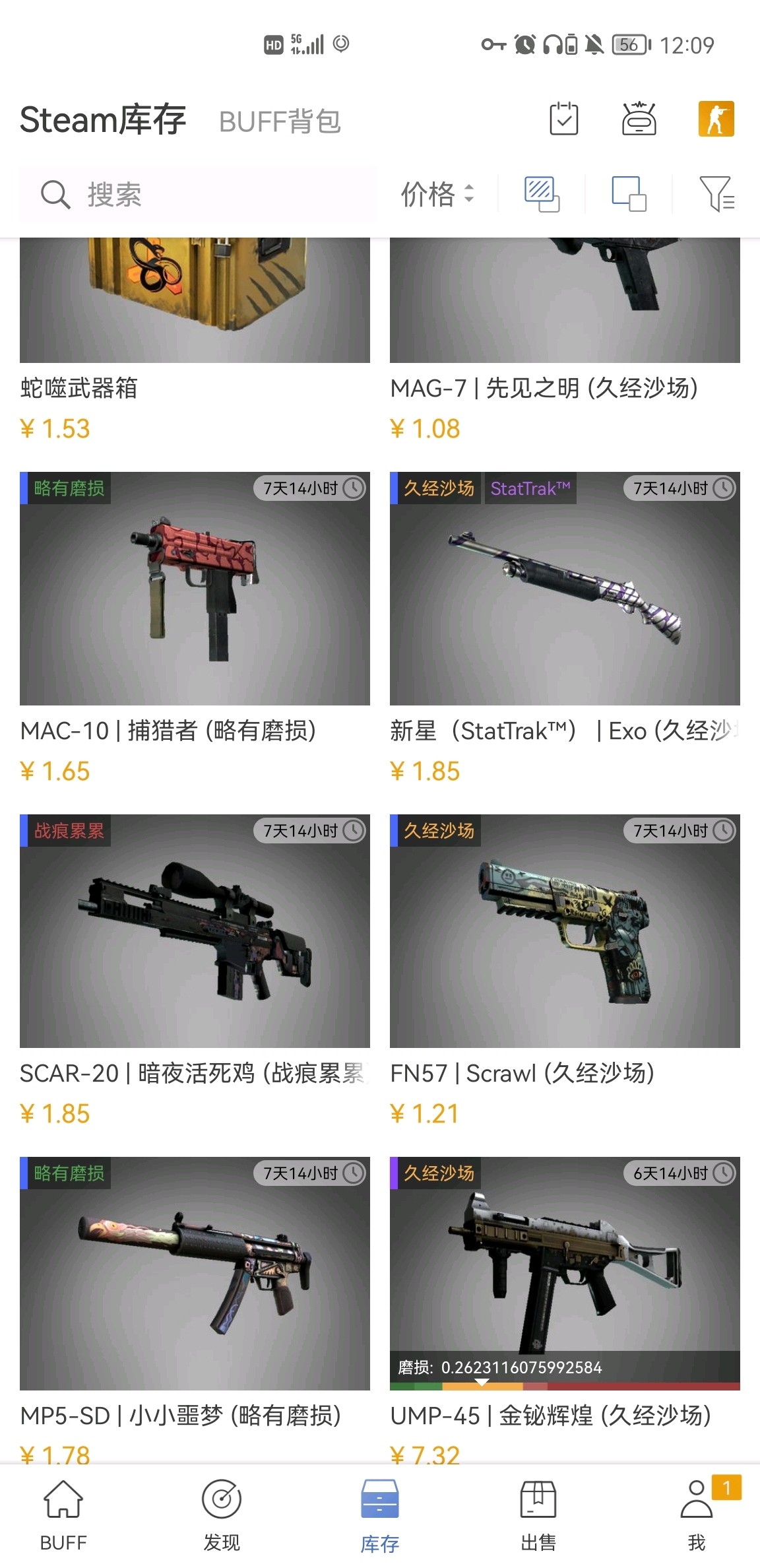Go to the BUFF home tab

click(63, 1516)
